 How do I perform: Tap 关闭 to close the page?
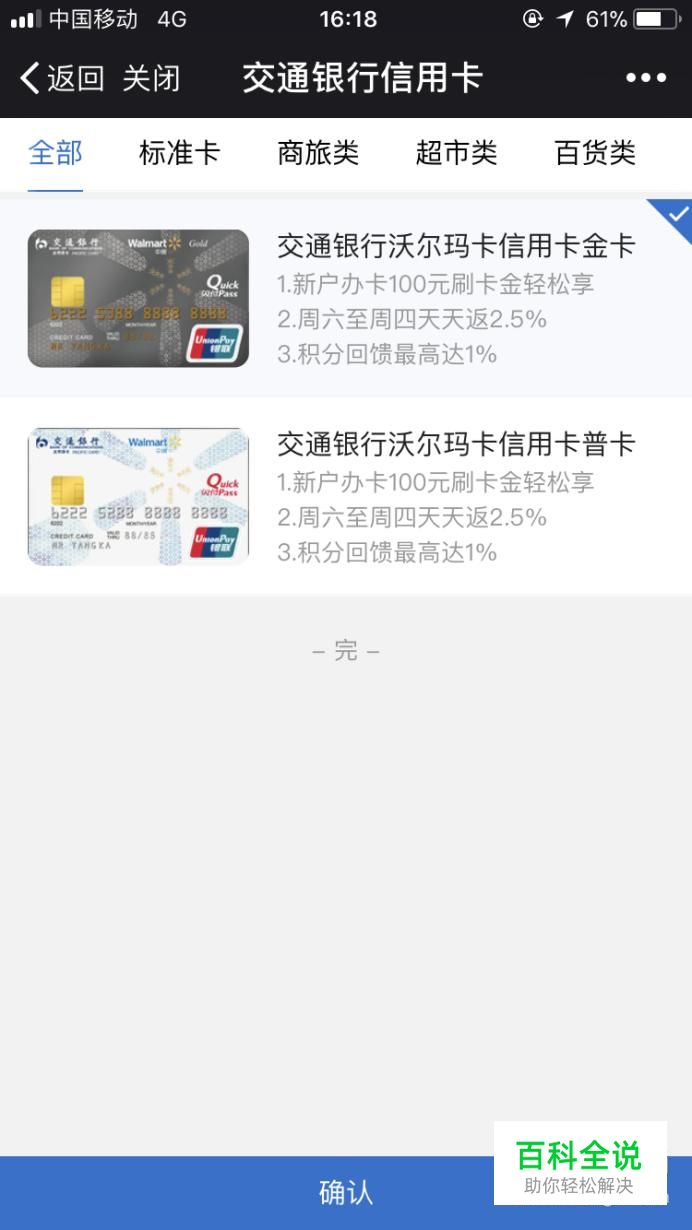click(151, 78)
